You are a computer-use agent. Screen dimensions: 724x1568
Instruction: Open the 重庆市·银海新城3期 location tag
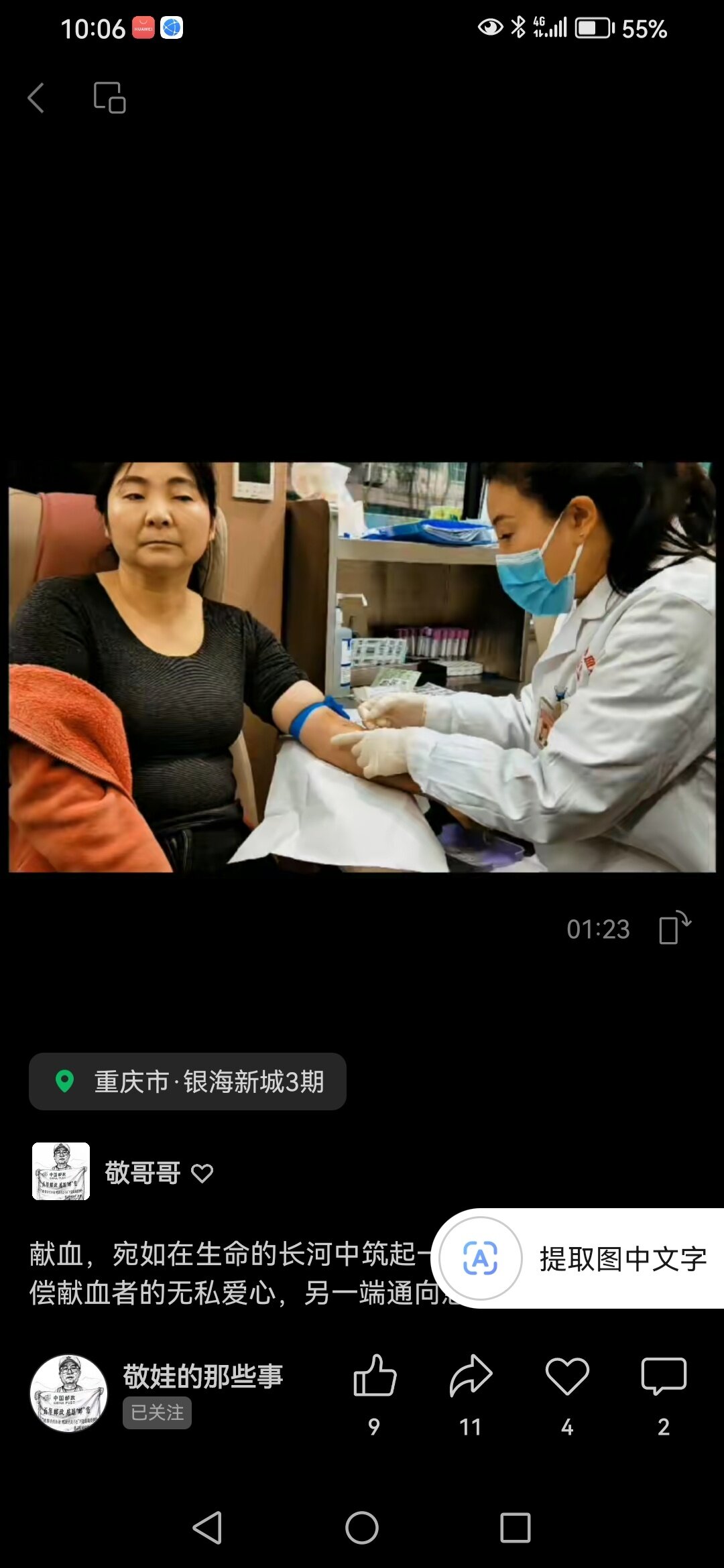[x=188, y=1082]
